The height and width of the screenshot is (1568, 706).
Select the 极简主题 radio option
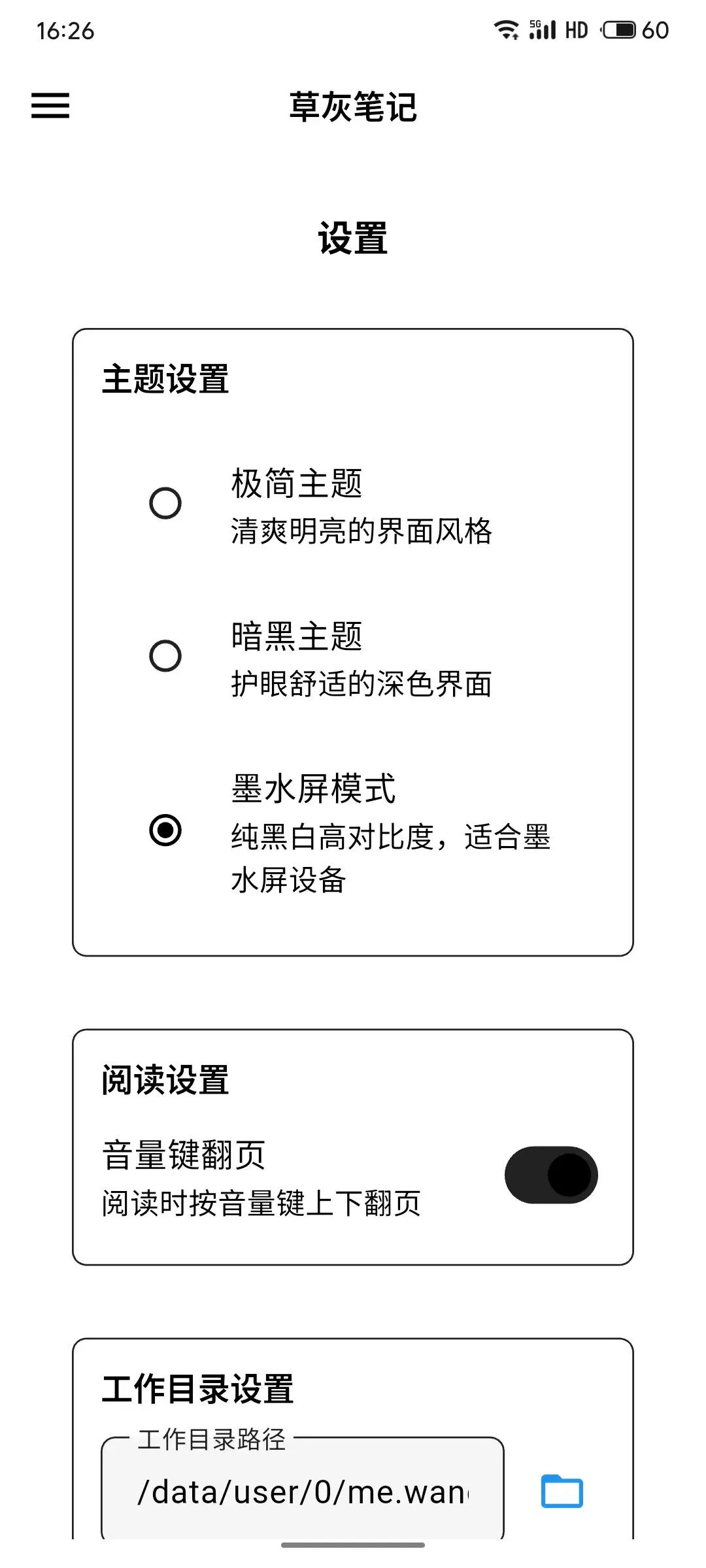[165, 503]
